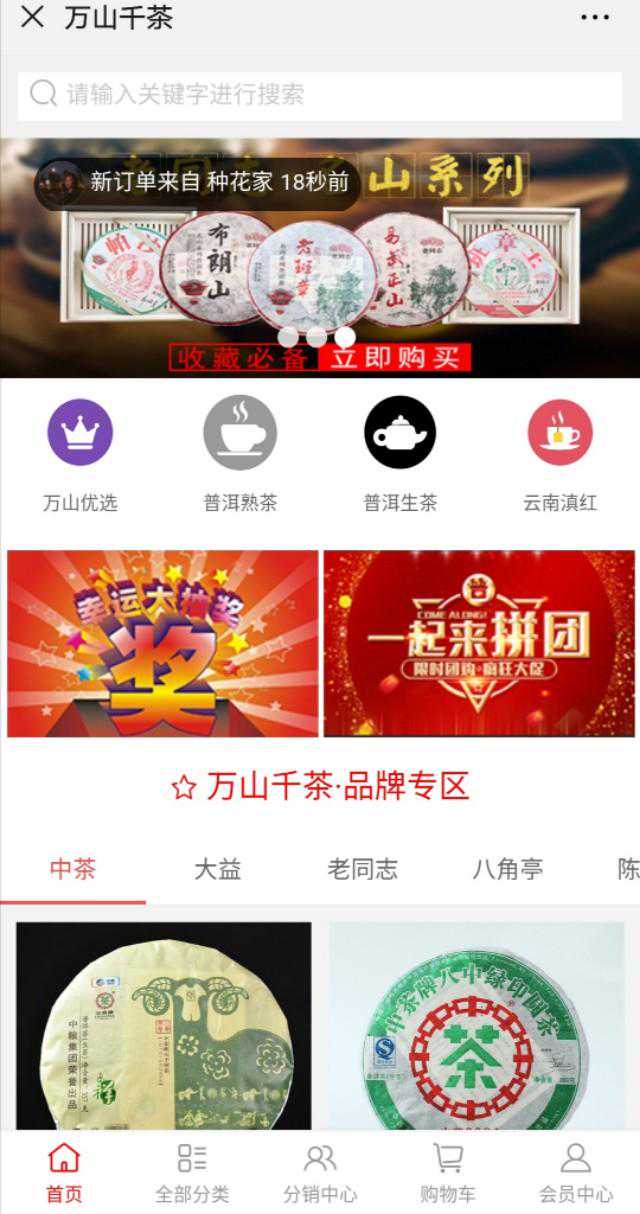Viewport: 640px width, 1214px height.
Task: Open the 幸运大抽奖 lottery banner
Action: (163, 643)
